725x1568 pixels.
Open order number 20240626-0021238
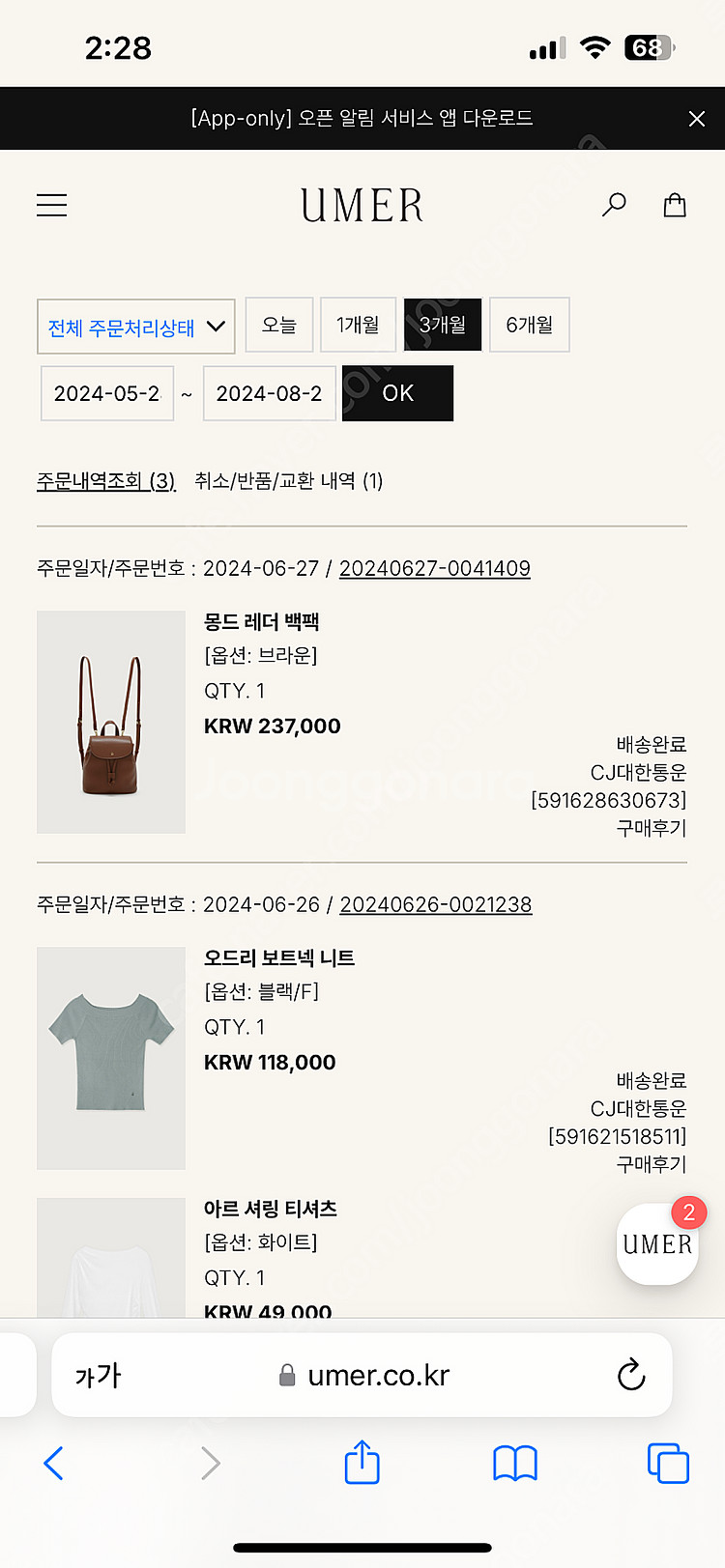tap(436, 904)
